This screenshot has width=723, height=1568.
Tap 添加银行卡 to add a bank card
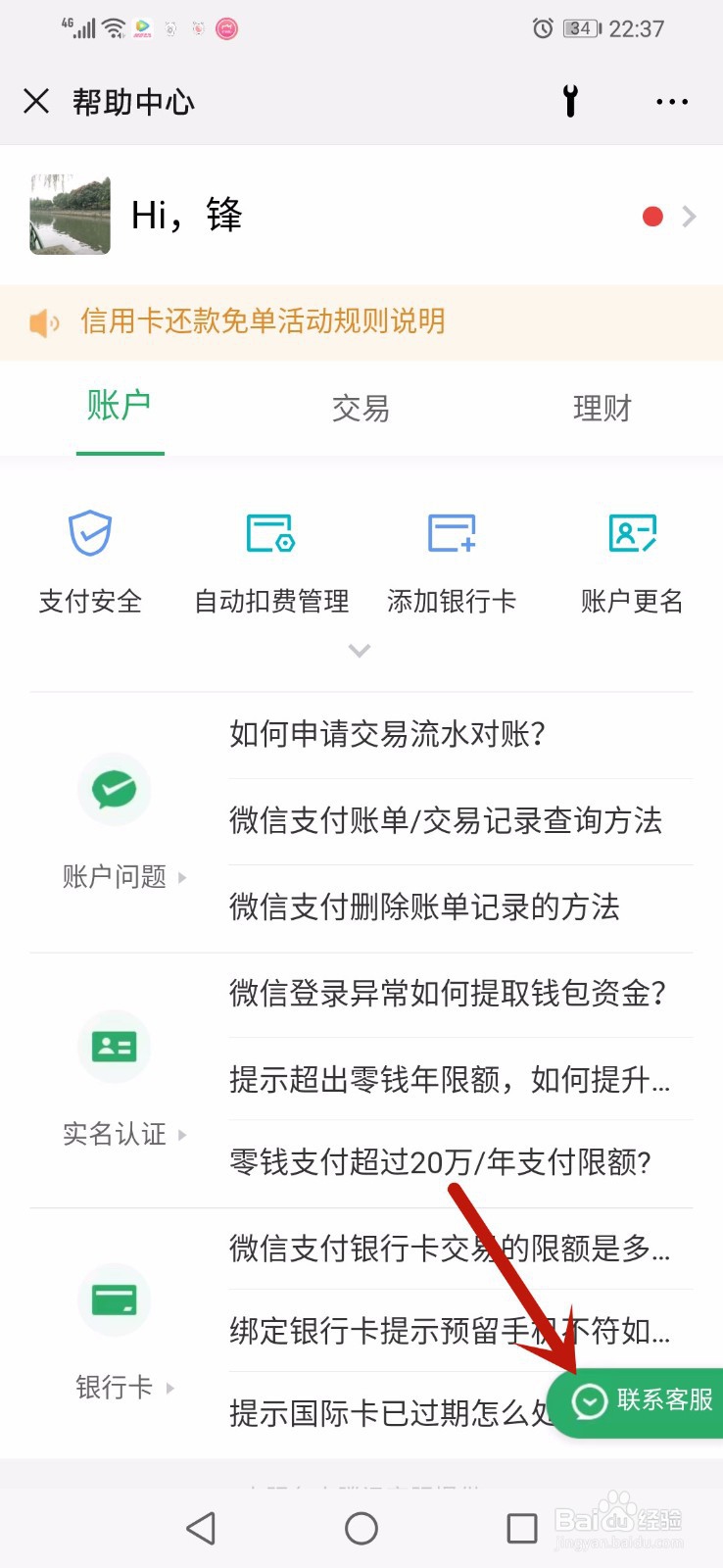(x=452, y=559)
